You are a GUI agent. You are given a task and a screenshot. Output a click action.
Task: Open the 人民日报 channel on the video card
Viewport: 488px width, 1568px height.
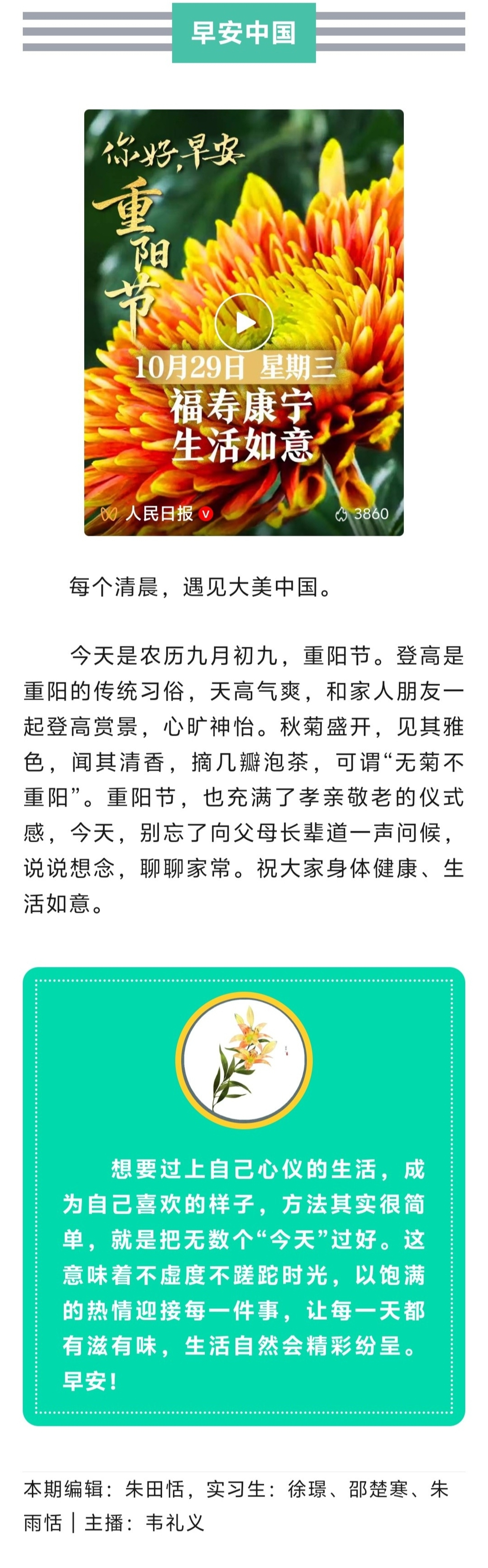(x=159, y=513)
